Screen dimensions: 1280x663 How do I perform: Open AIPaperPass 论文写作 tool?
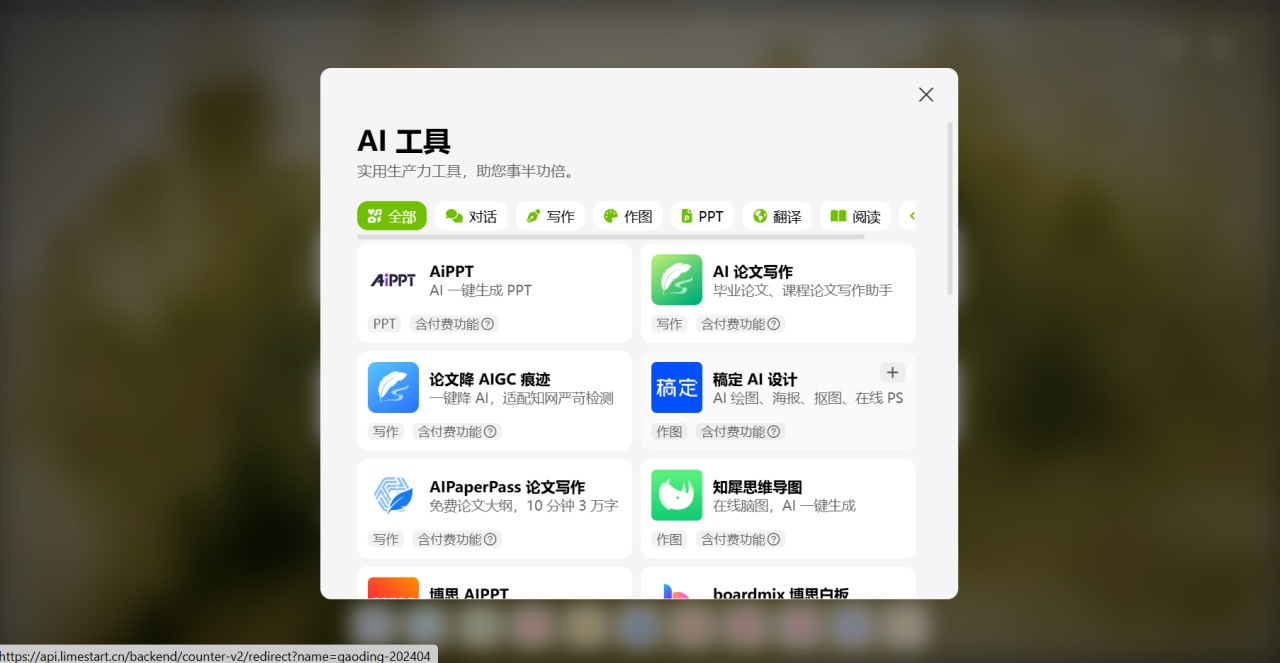[494, 497]
